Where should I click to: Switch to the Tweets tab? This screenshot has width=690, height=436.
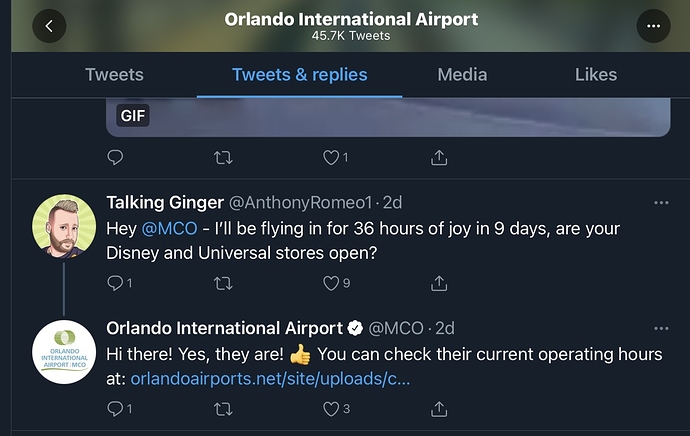pyautogui.click(x=114, y=75)
